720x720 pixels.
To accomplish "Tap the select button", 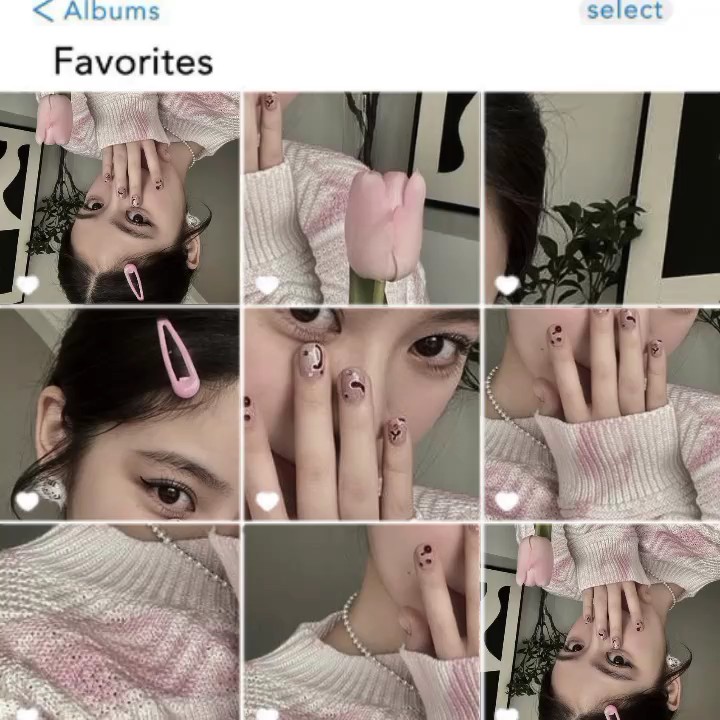I will tap(625, 11).
